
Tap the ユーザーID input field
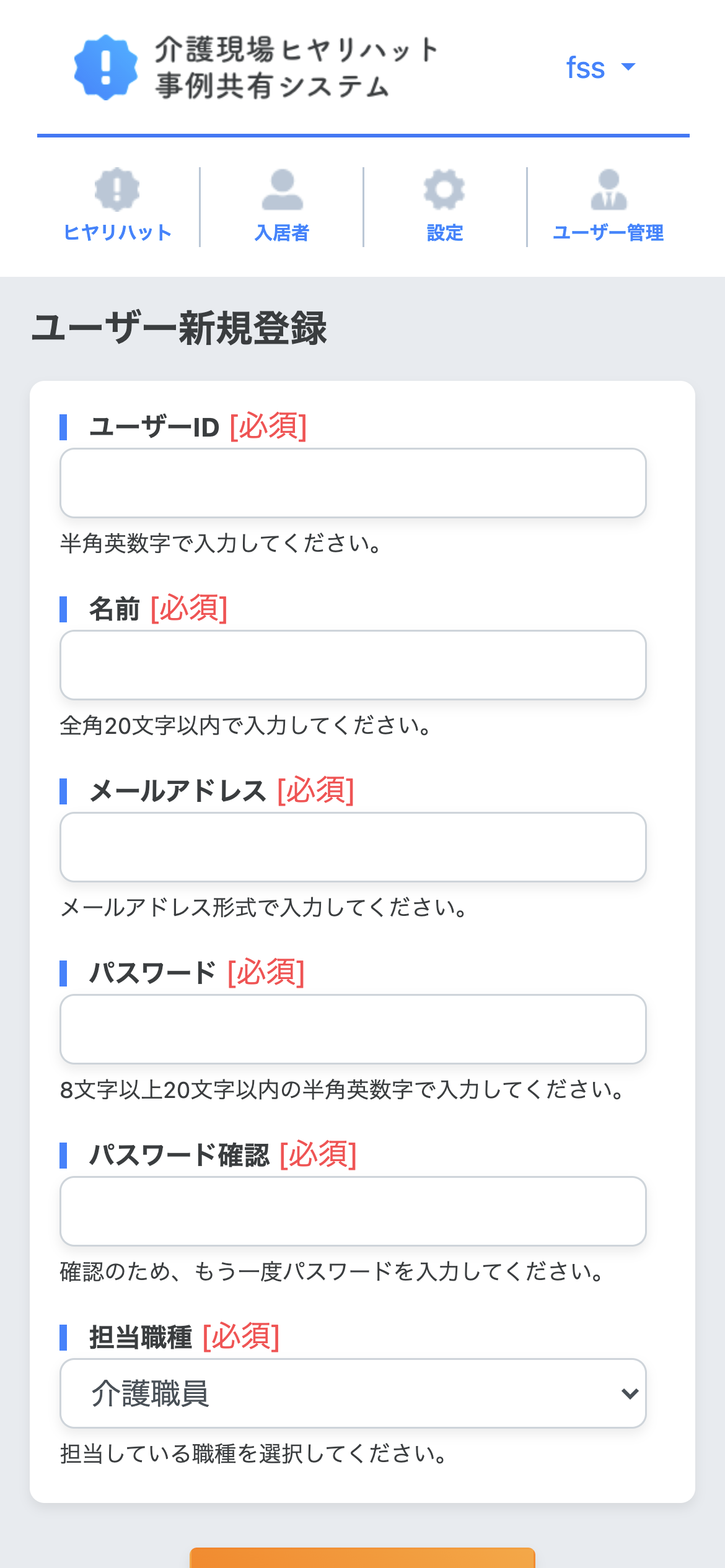[353, 483]
